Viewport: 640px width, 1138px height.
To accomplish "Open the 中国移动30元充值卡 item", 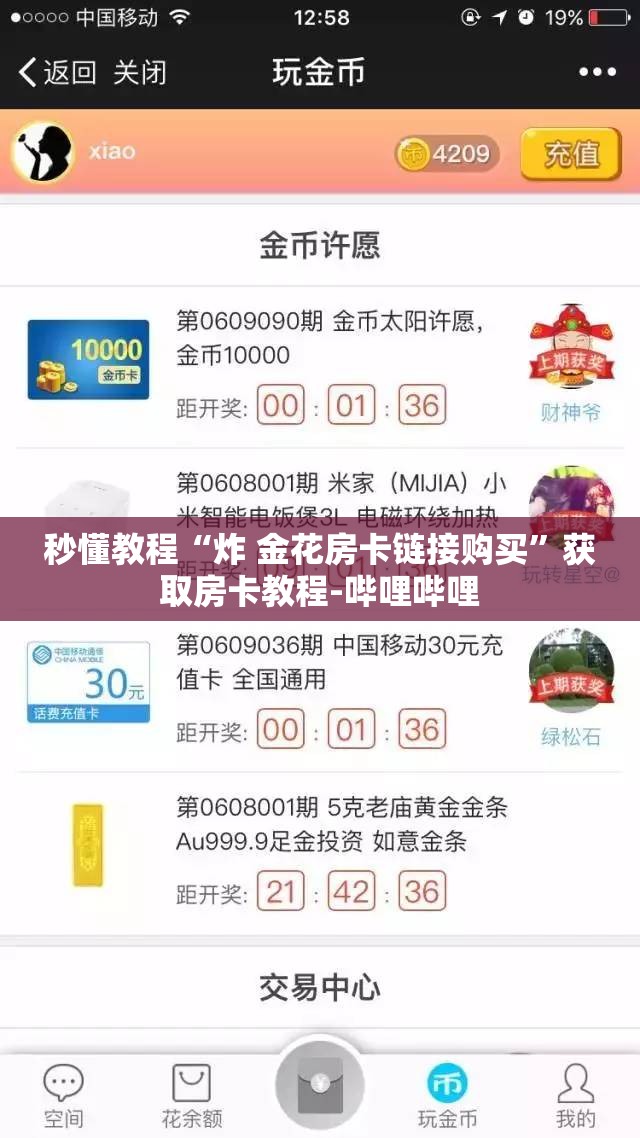I will (x=339, y=664).
